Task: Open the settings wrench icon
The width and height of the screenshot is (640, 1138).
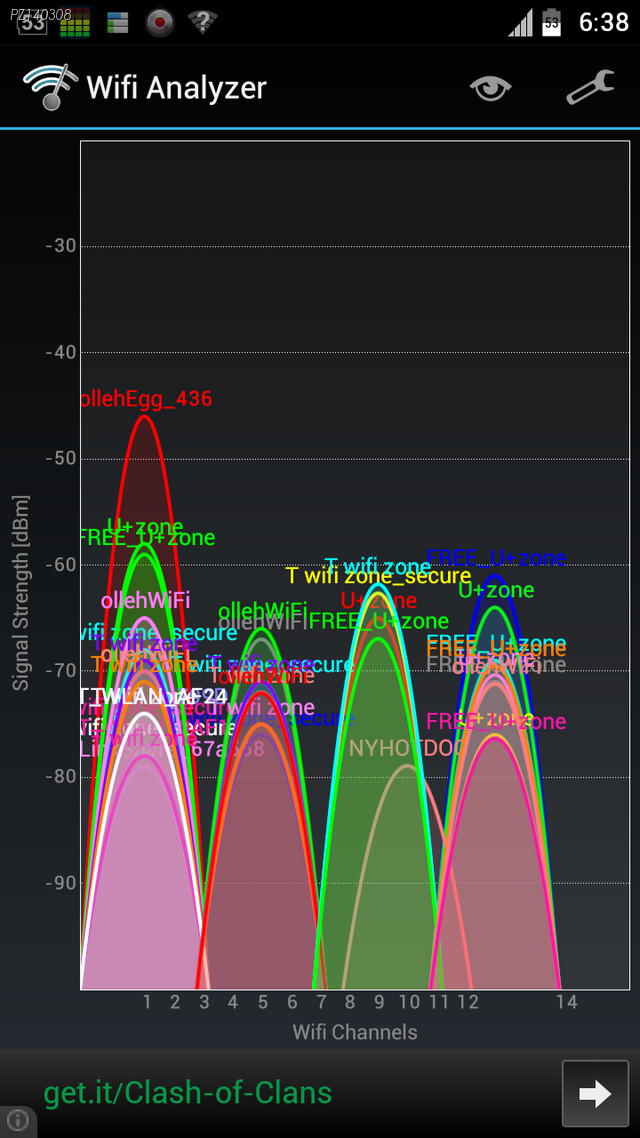Action: [591, 88]
